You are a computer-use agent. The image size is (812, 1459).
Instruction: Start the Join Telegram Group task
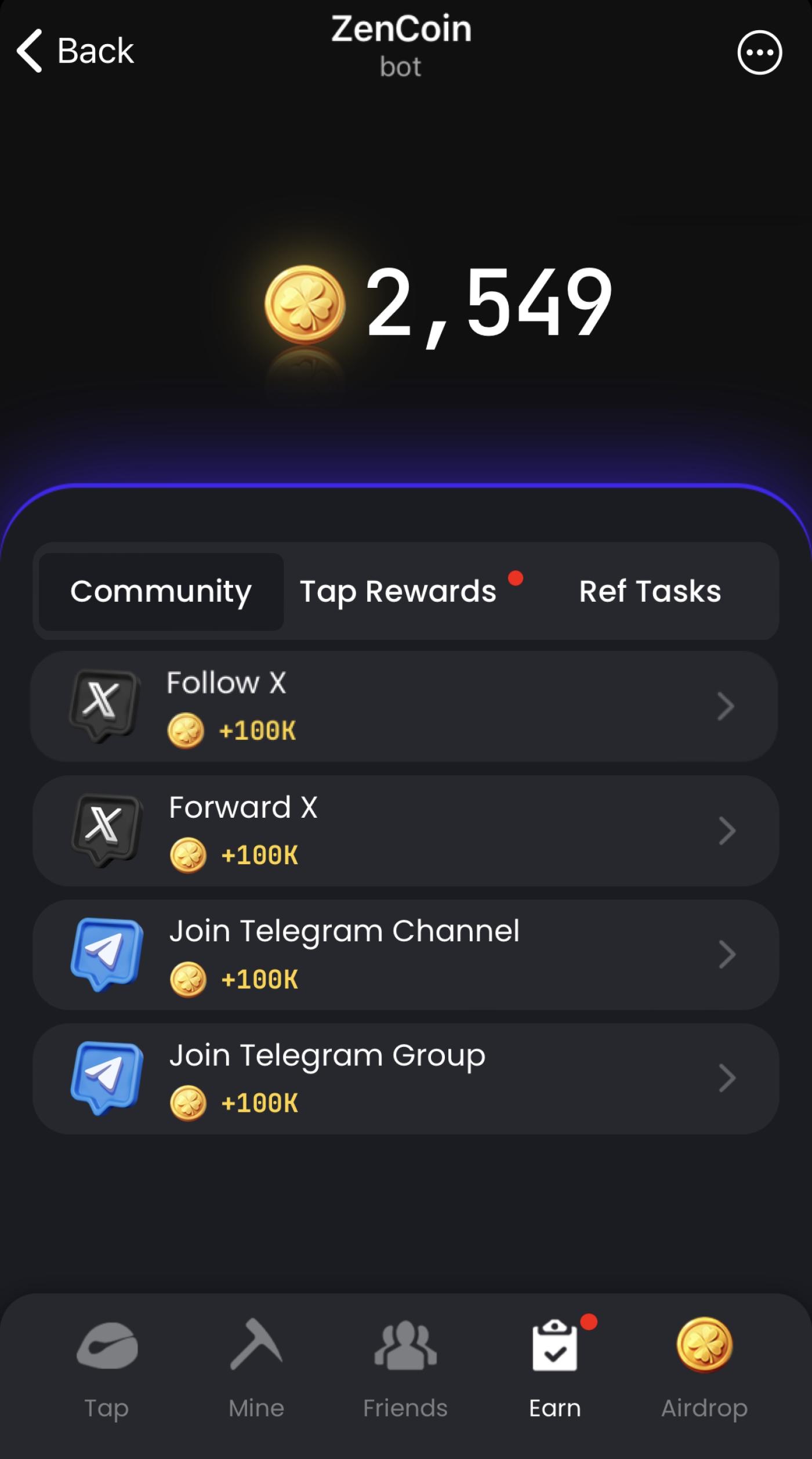(404, 1079)
